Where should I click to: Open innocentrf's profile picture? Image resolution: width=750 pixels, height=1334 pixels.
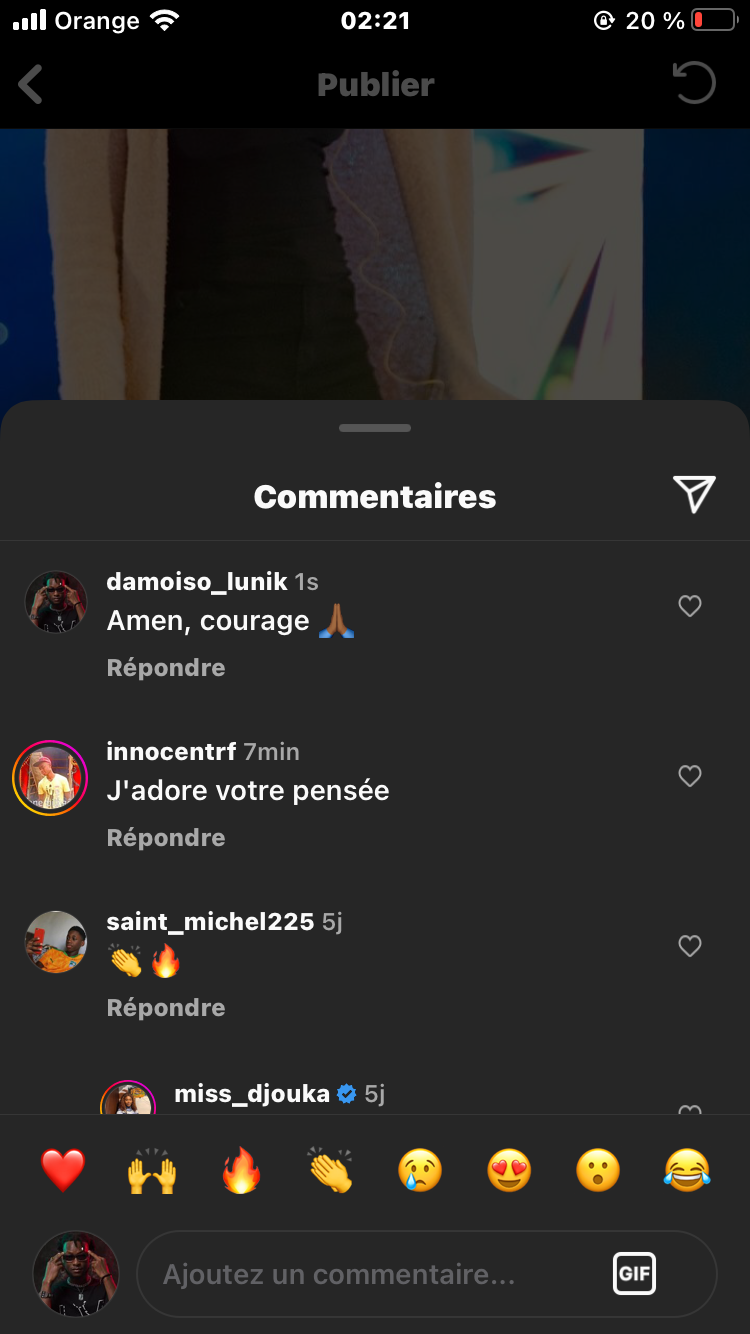click(x=50, y=778)
